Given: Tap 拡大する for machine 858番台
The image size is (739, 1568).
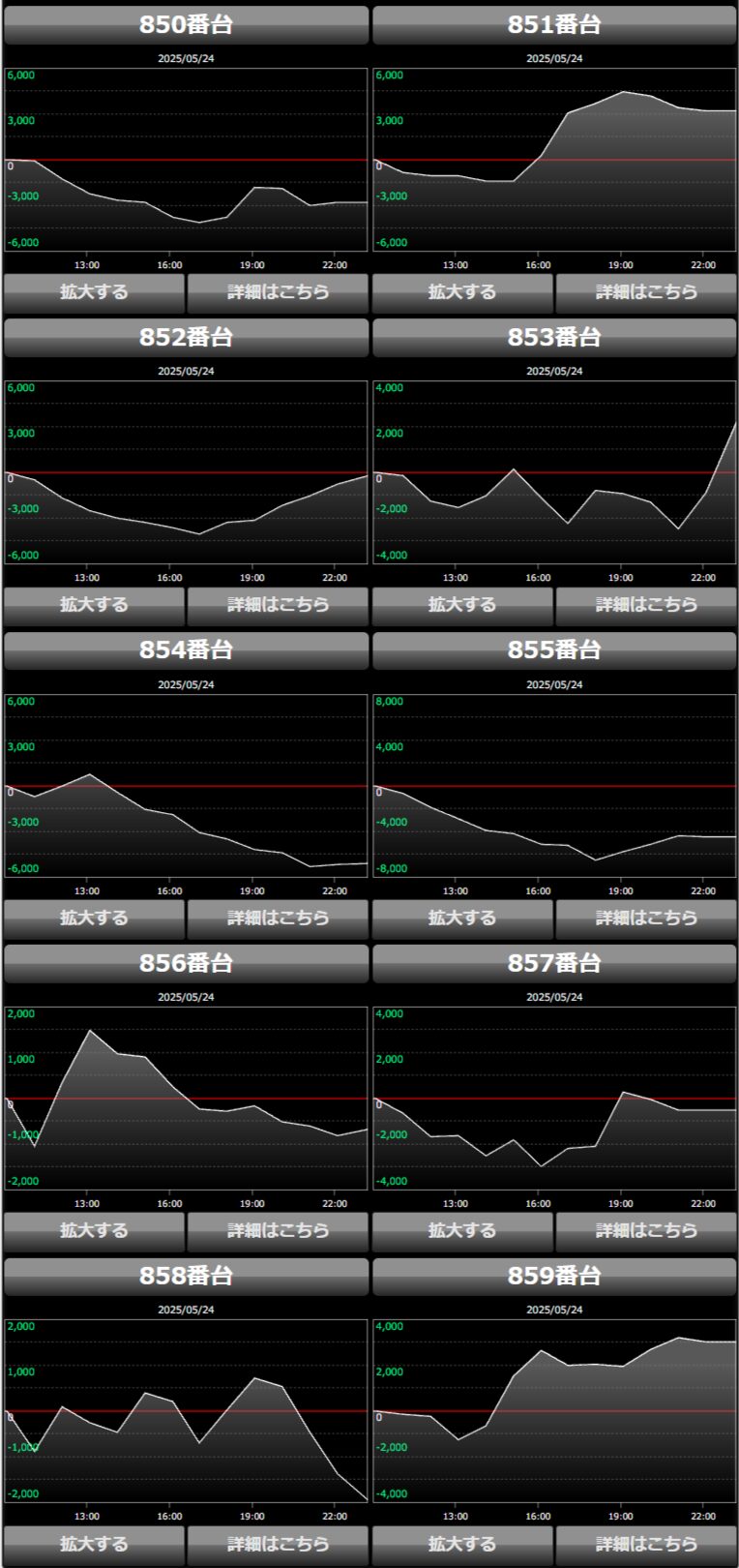Looking at the screenshot, I should point(94,1545).
